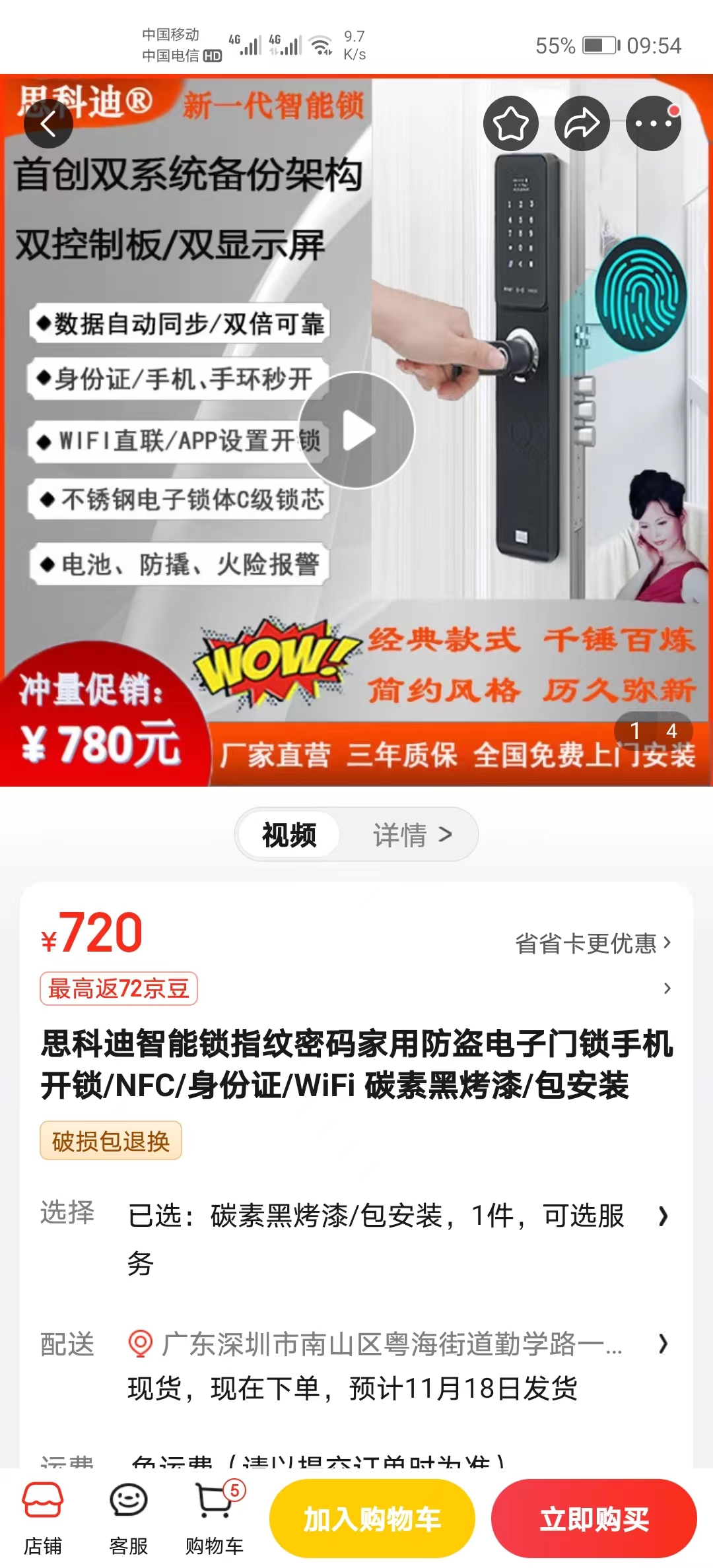The width and height of the screenshot is (713, 1568).
Task: Open the three-dot overflow menu
Action: pyautogui.click(x=653, y=123)
